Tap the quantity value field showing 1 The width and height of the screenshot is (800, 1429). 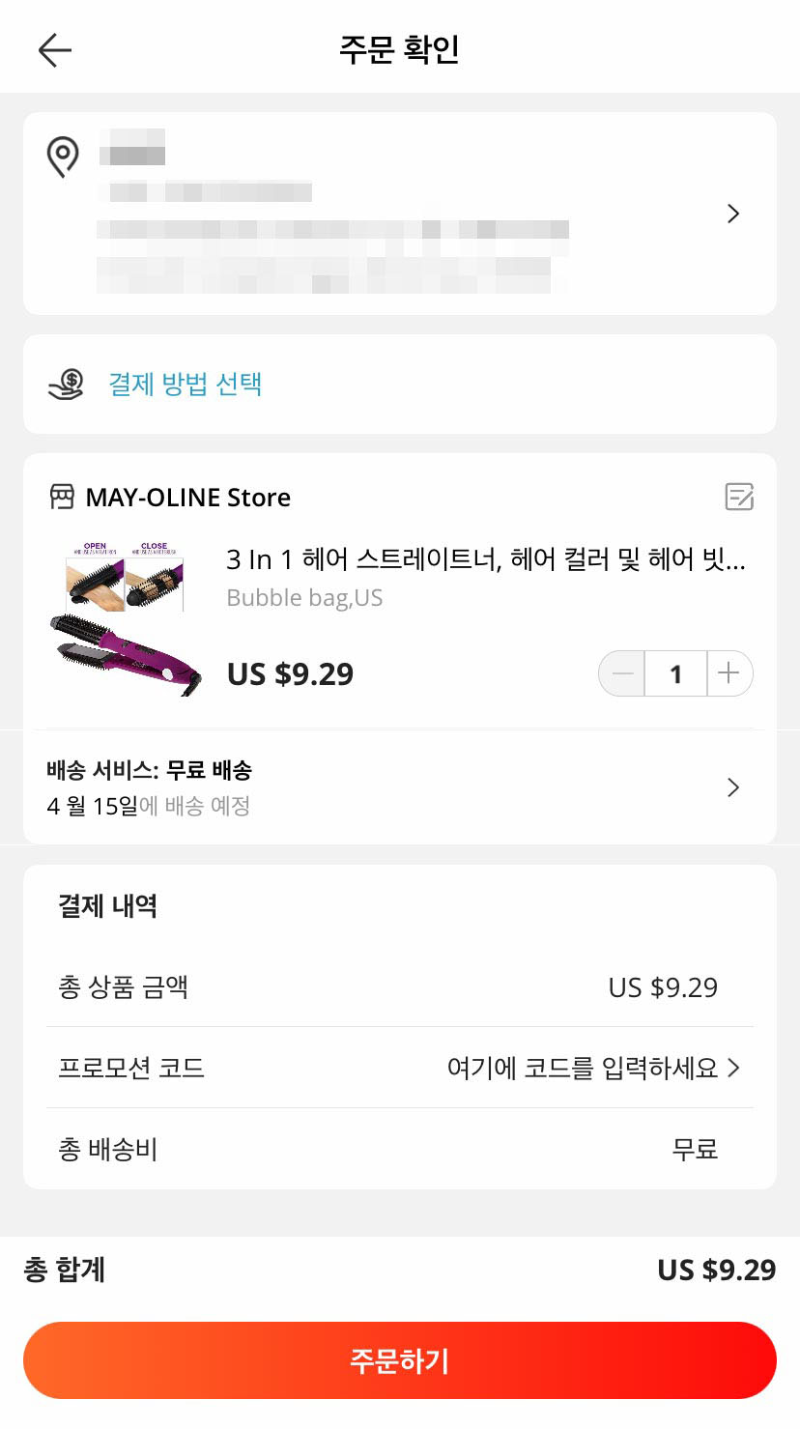click(675, 673)
